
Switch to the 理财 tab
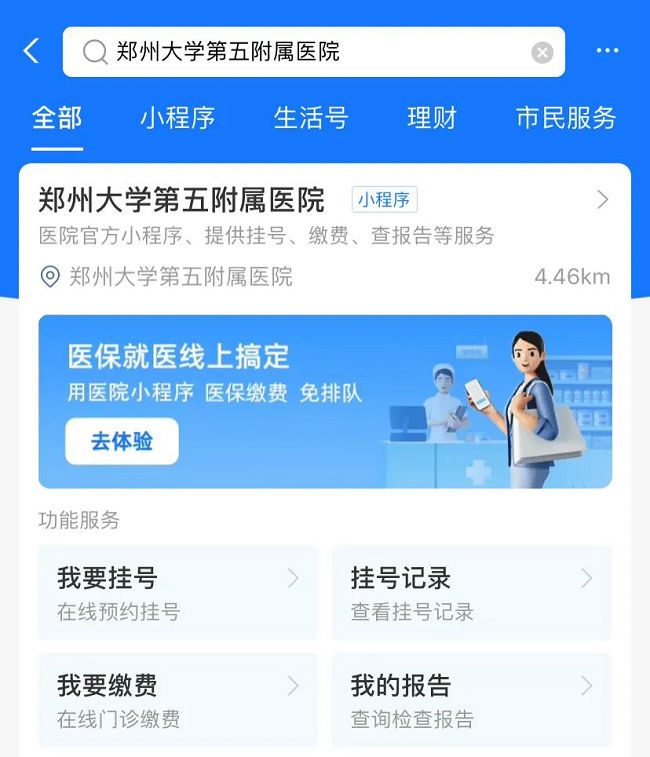click(432, 118)
